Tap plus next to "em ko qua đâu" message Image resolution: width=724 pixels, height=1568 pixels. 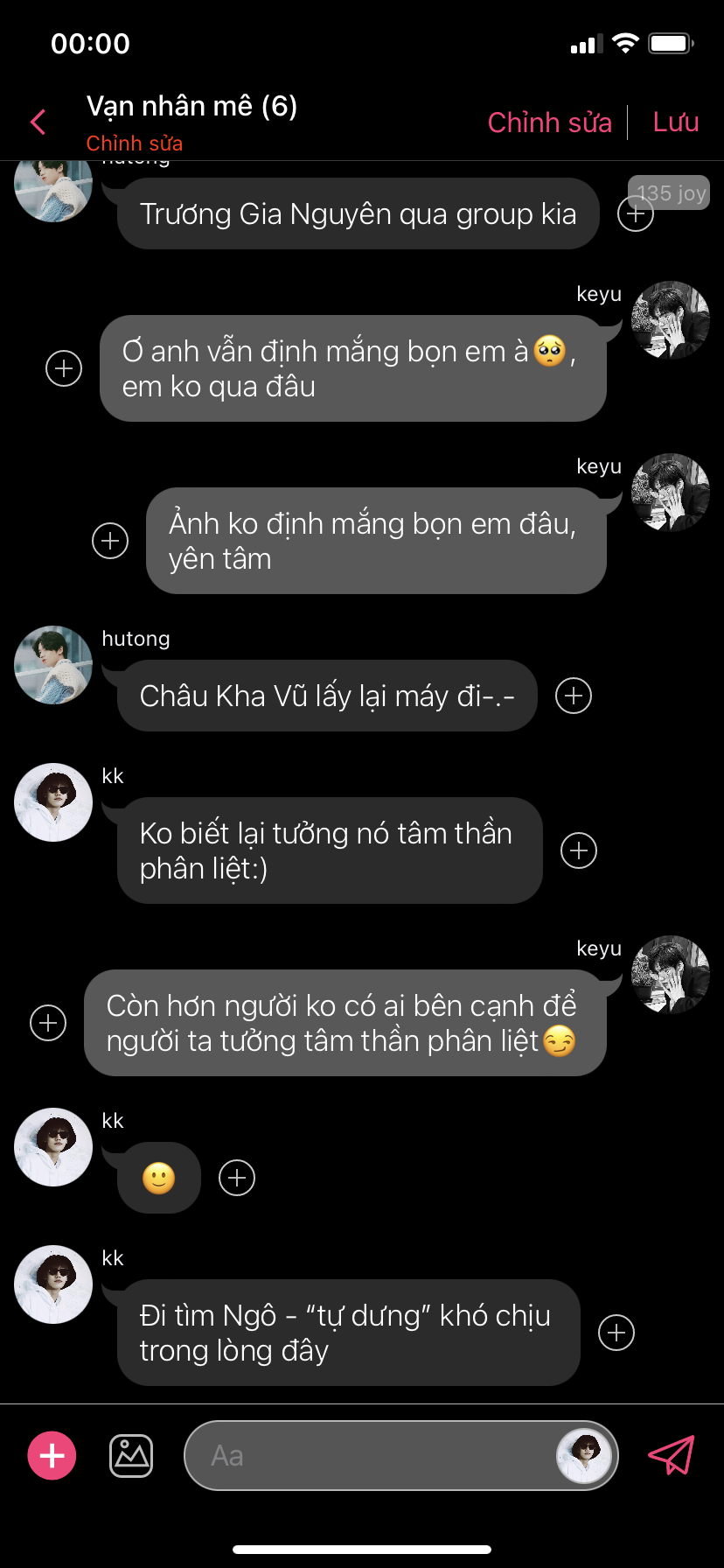point(64,368)
